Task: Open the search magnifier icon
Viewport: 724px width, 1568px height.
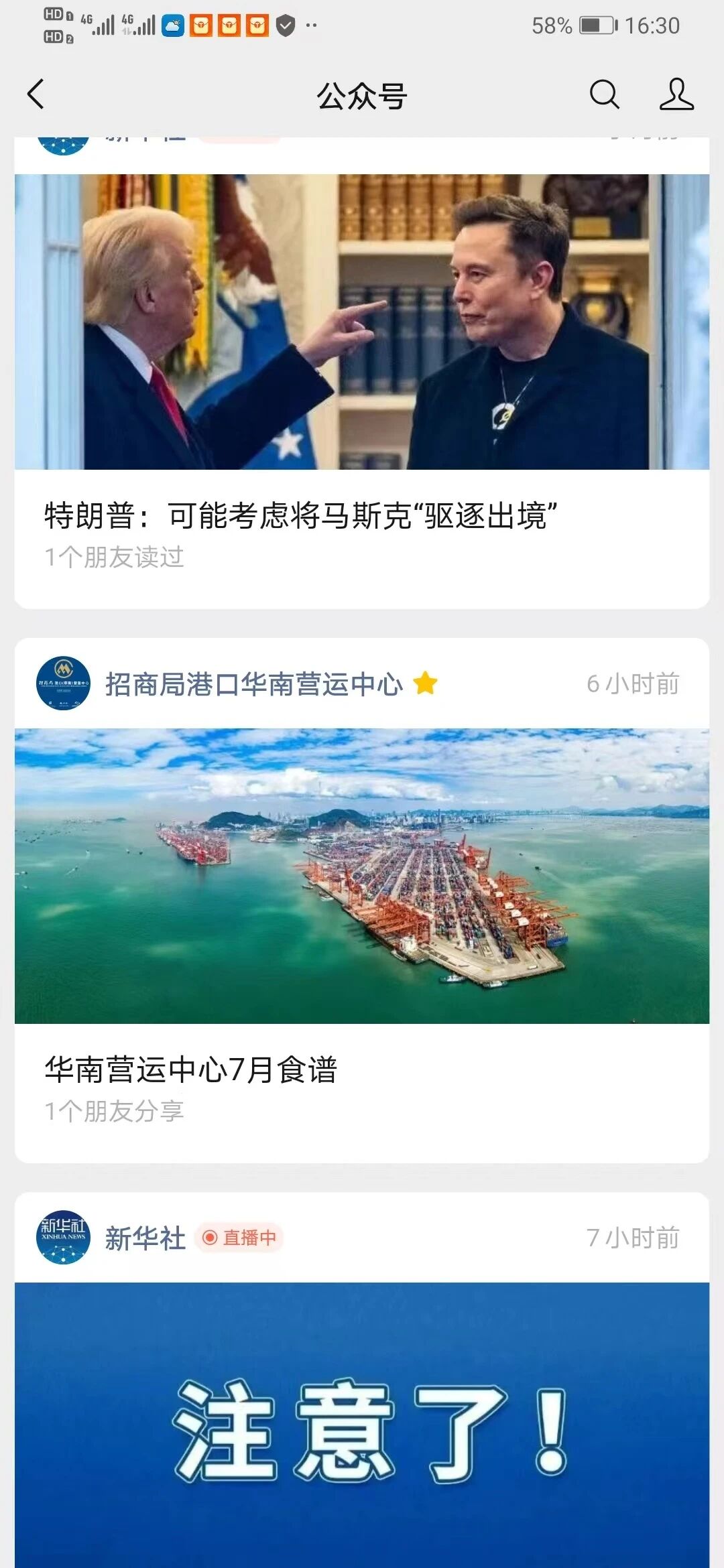Action: 604,94
